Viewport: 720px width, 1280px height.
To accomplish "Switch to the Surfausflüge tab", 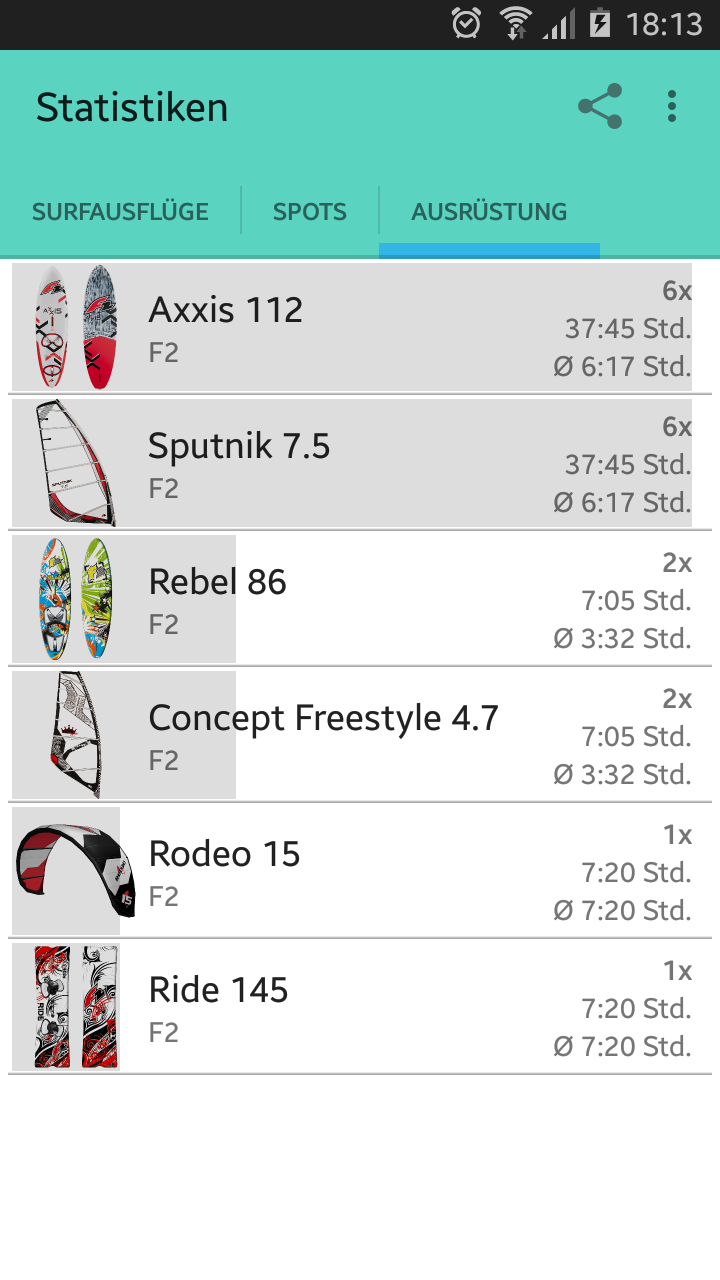I will 120,212.
